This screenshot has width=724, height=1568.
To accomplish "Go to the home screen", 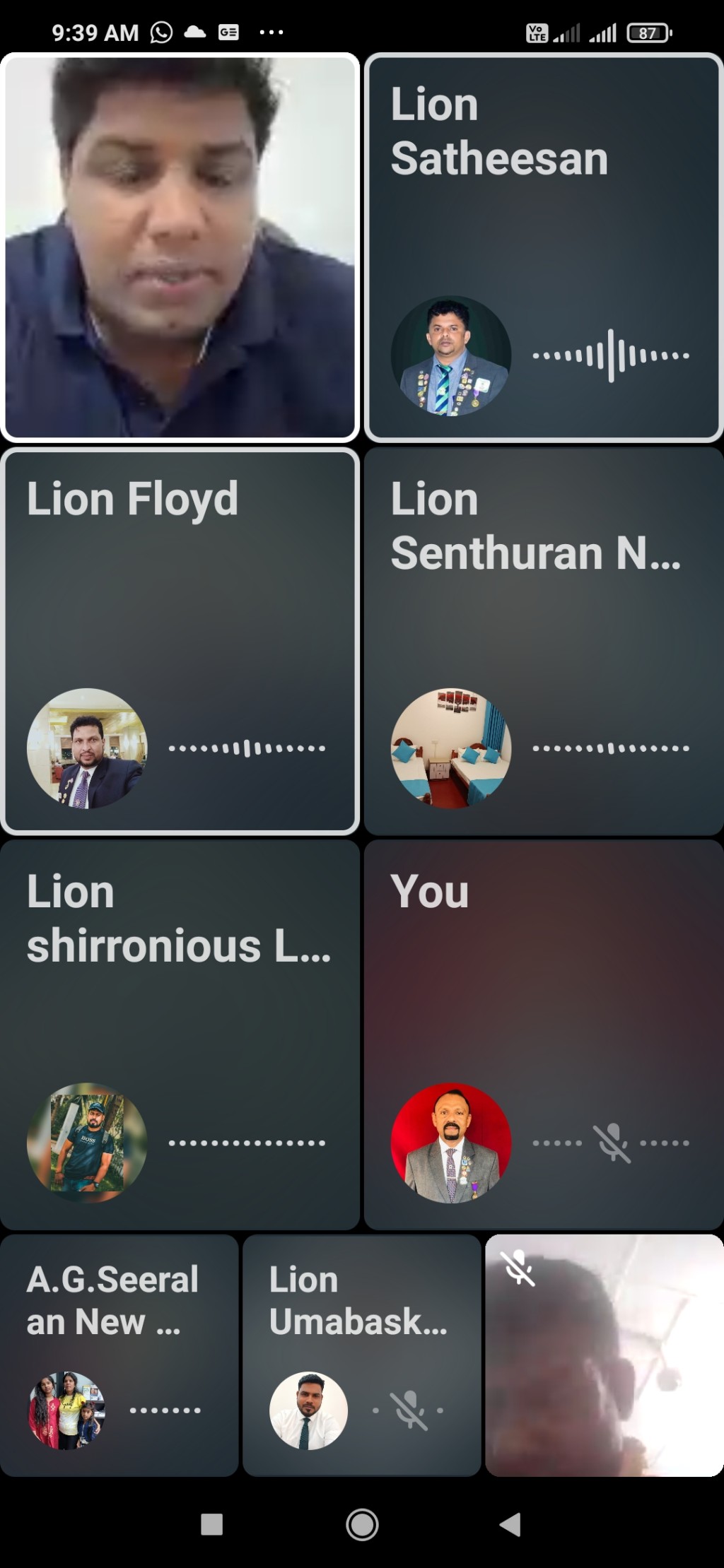I will pyautogui.click(x=362, y=1525).
